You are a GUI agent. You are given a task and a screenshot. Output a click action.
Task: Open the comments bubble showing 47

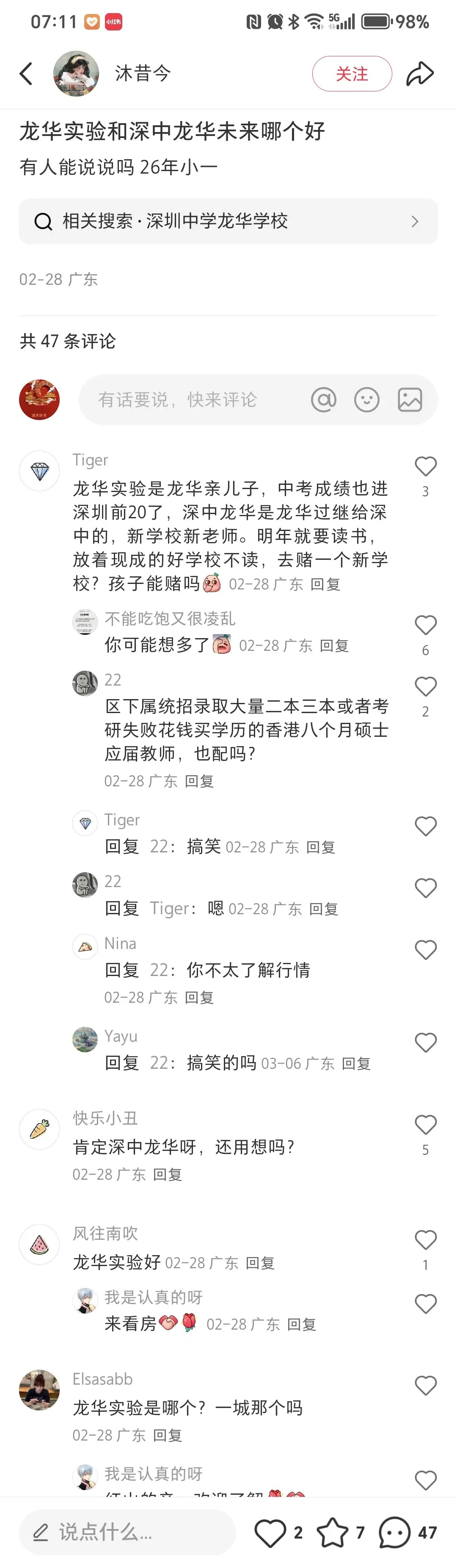(395, 1532)
